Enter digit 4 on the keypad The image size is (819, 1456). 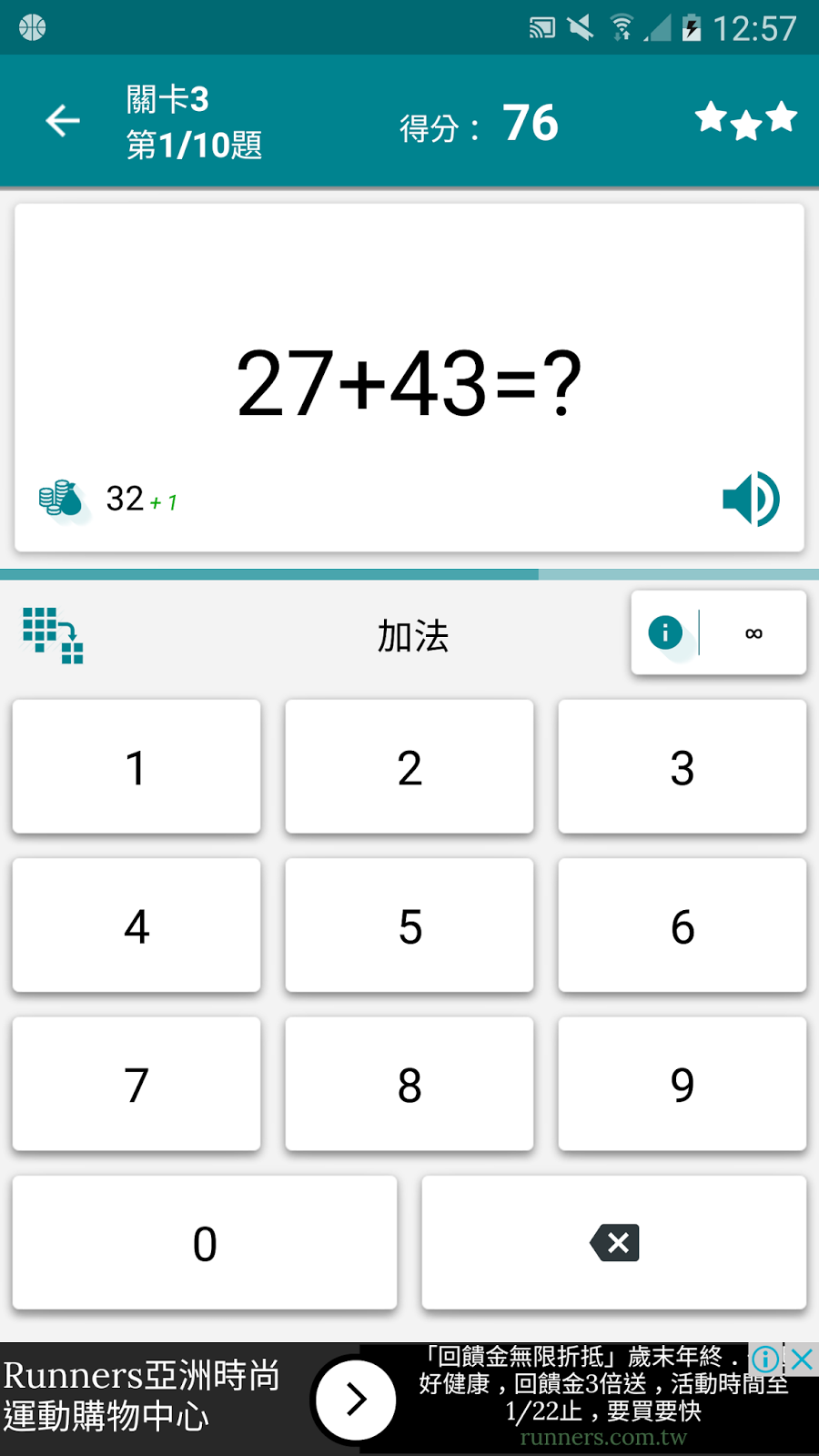point(136,925)
